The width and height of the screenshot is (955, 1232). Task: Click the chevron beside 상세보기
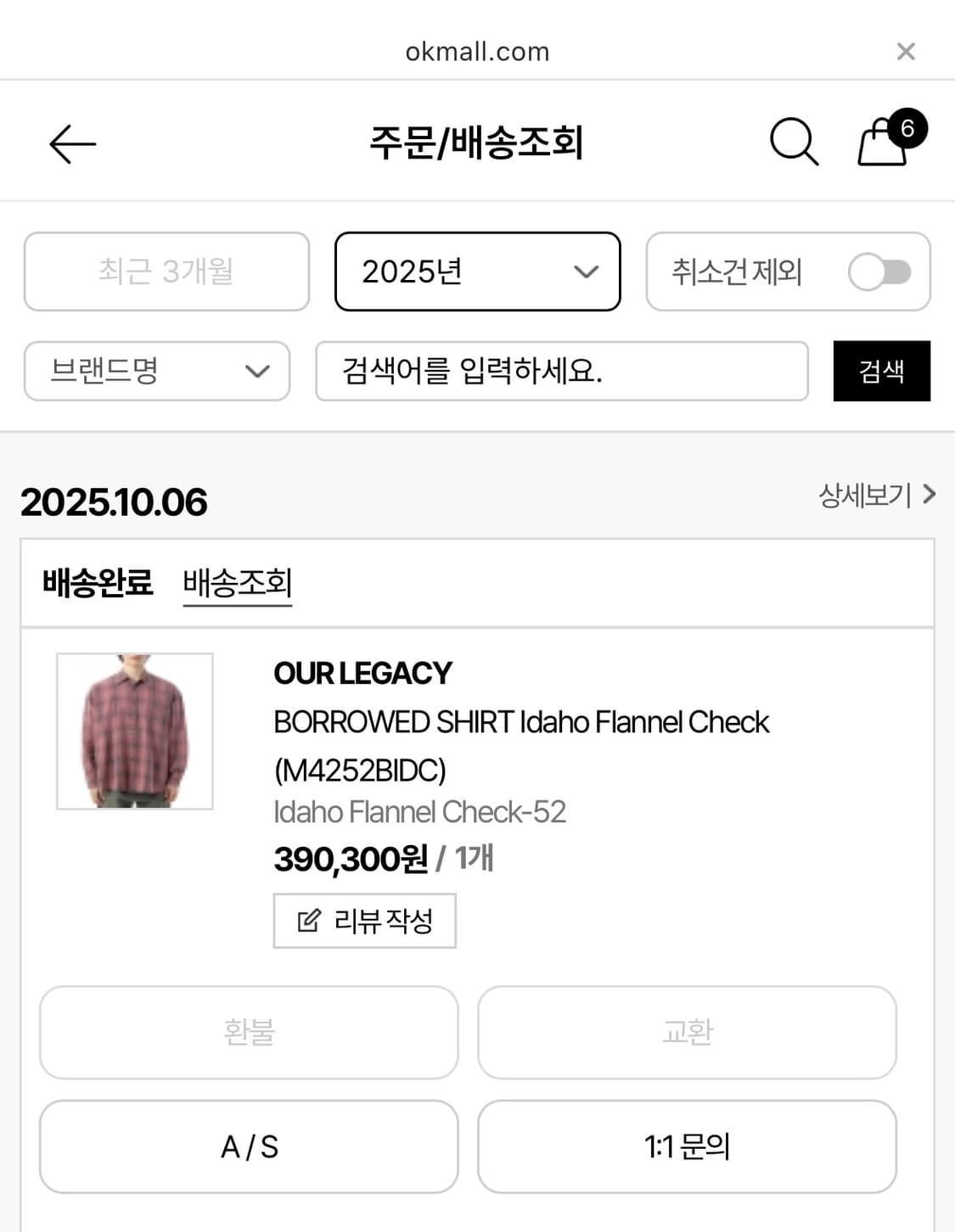[930, 494]
